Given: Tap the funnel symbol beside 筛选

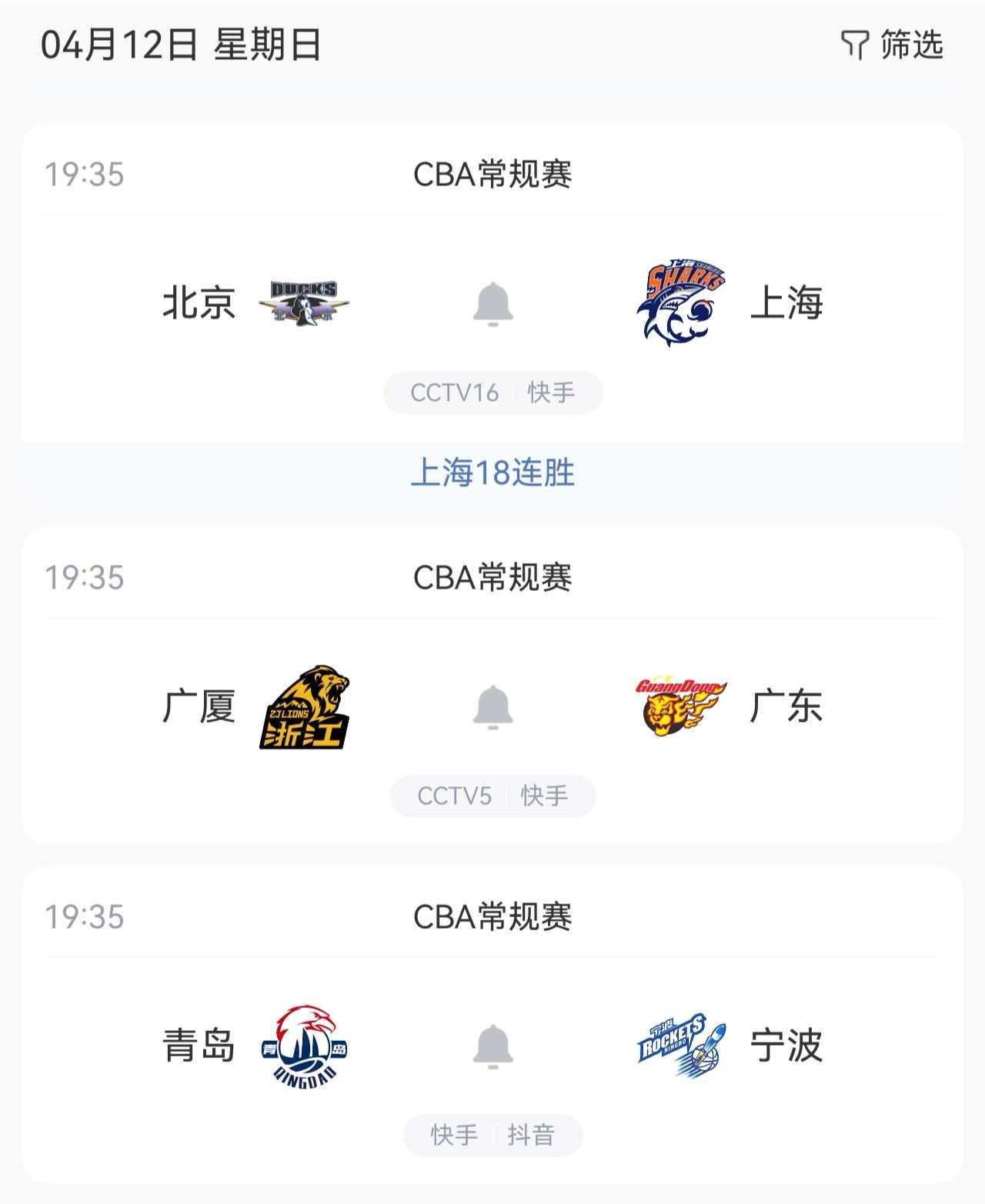Looking at the screenshot, I should [x=854, y=45].
